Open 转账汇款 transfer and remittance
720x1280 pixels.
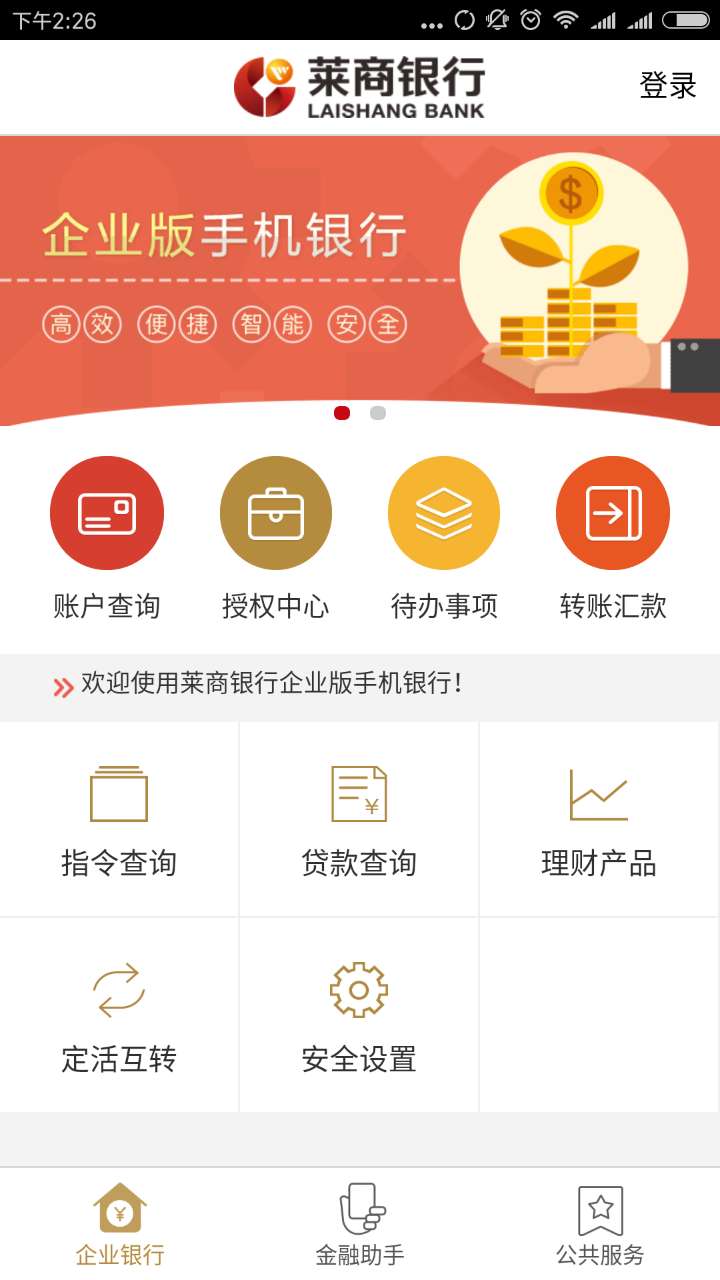[613, 538]
